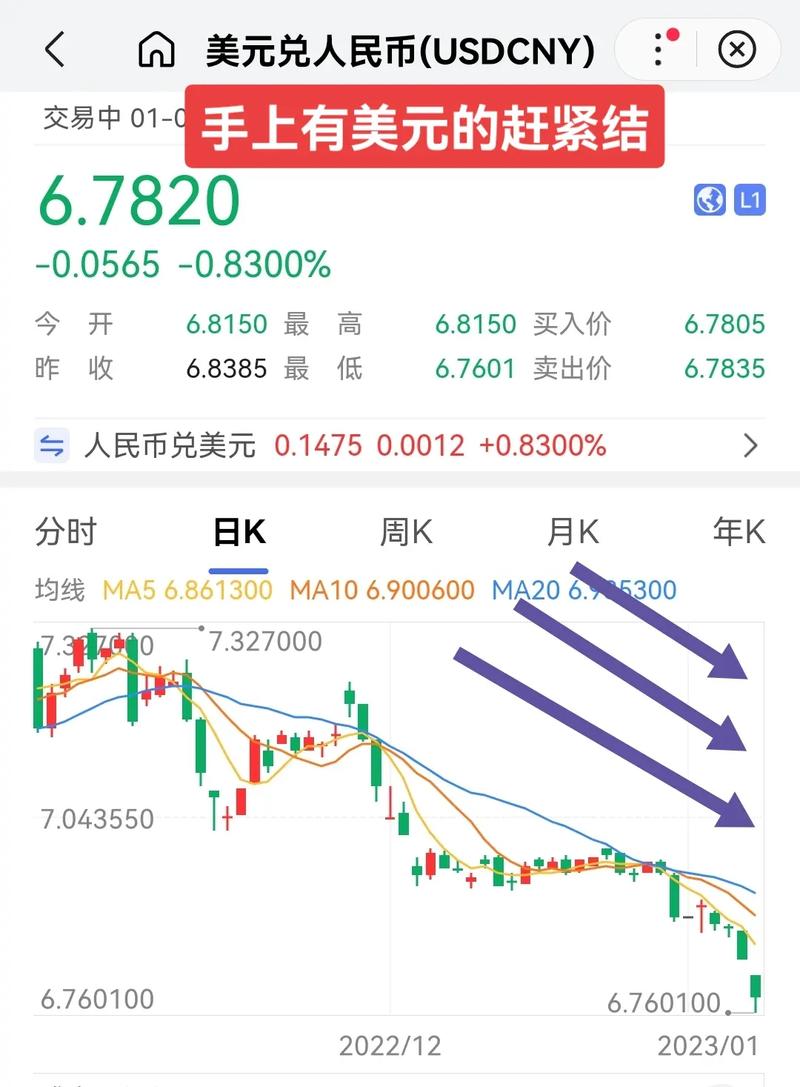800x1087 pixels.
Task: Select the 日K chart tab
Action: (x=239, y=532)
